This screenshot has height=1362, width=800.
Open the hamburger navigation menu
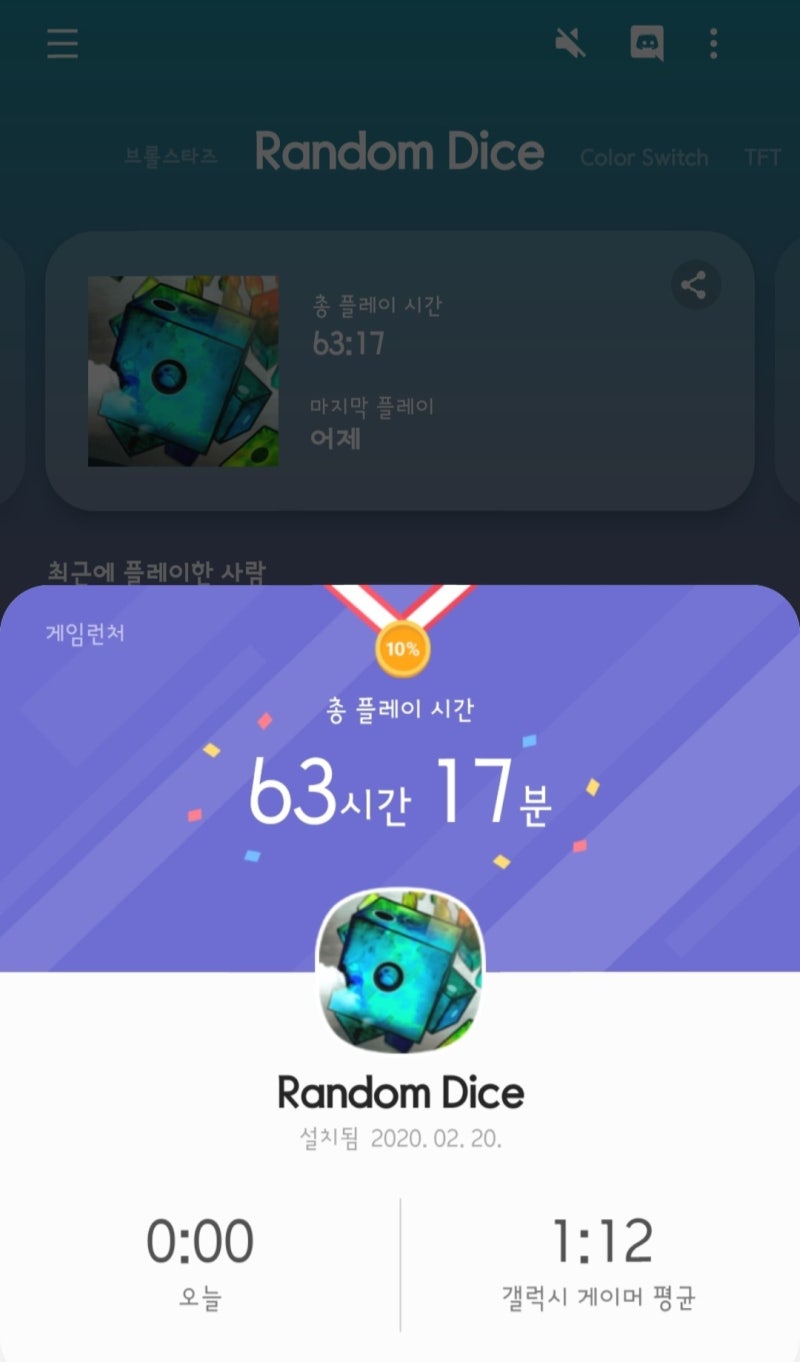[61, 44]
